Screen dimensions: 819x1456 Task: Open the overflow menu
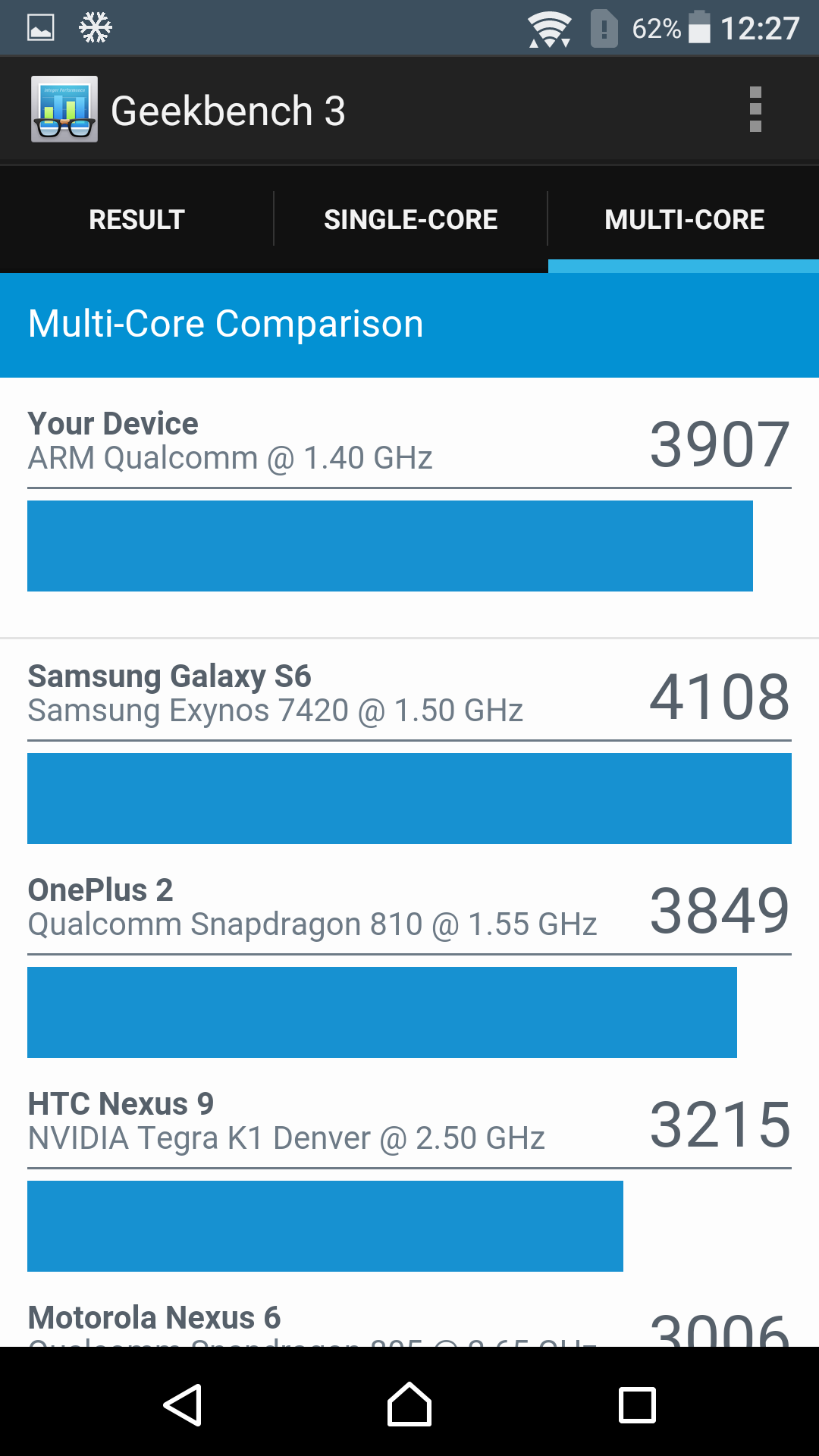(755, 110)
